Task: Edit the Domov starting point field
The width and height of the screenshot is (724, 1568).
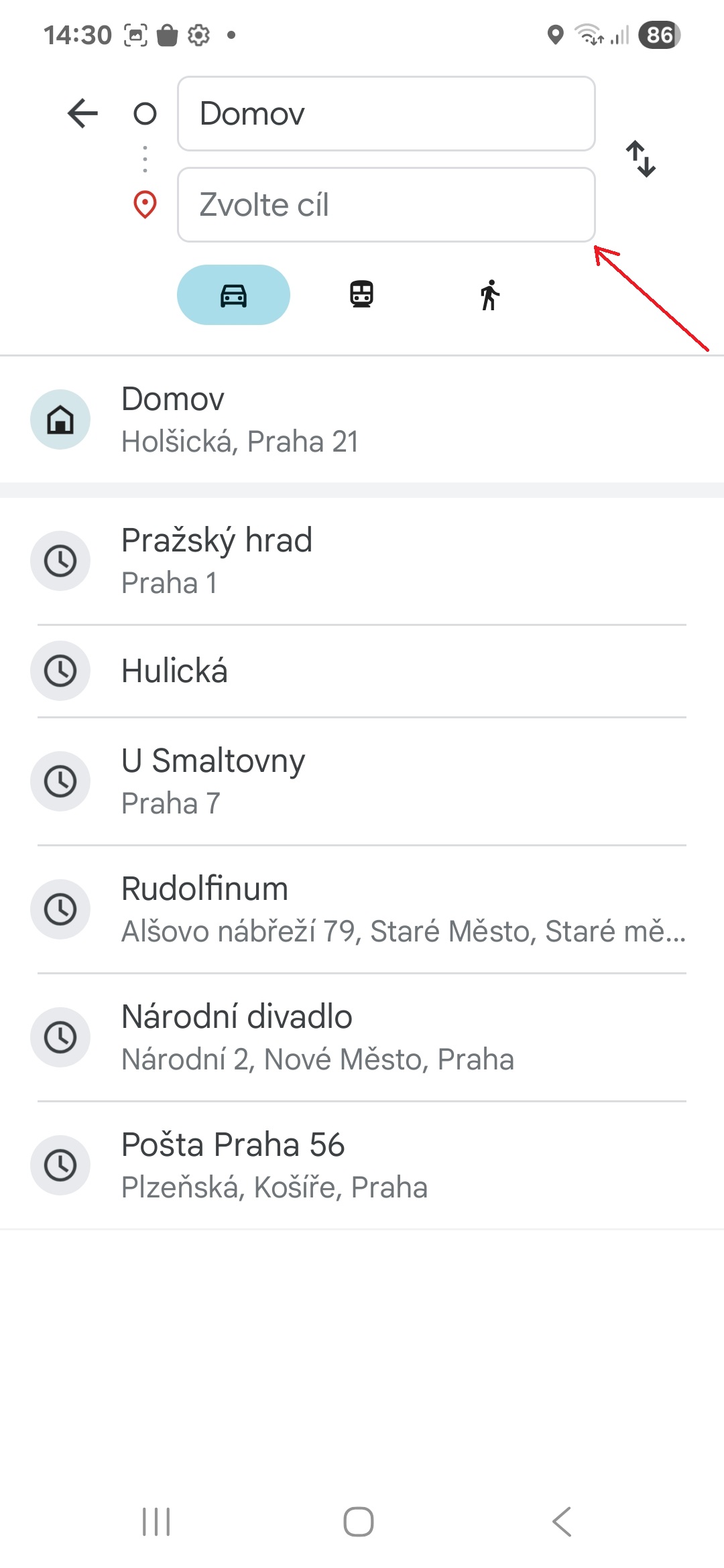Action: (x=386, y=113)
